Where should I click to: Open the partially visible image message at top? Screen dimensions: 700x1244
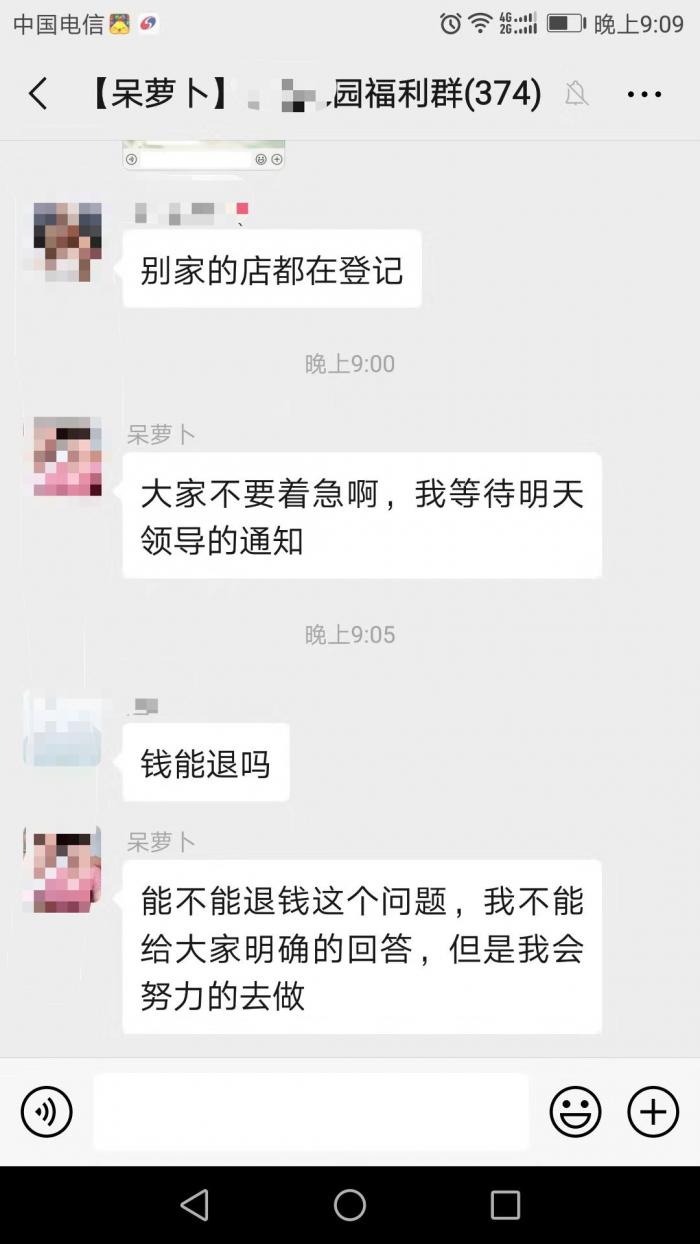click(204, 155)
